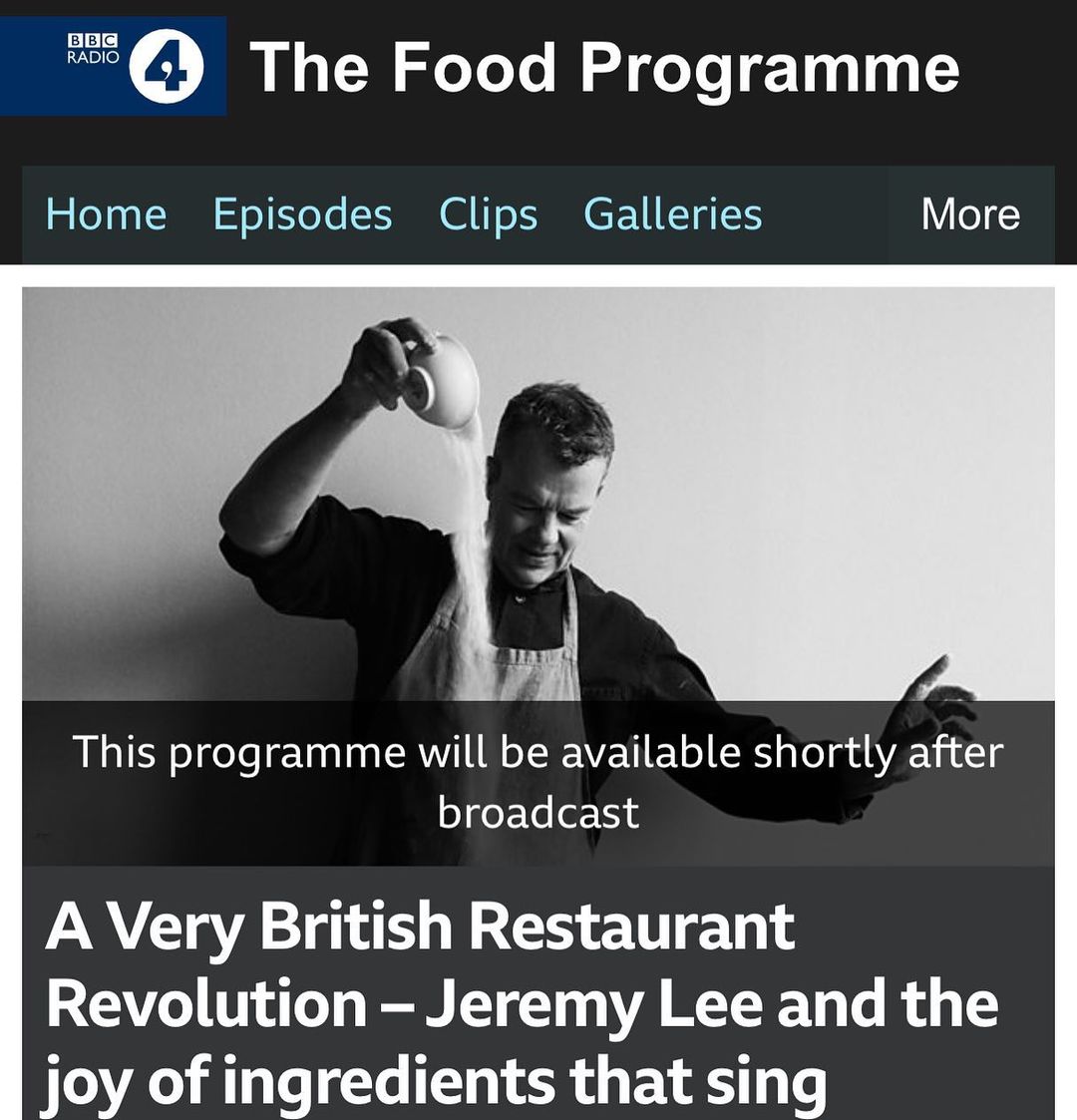Expand the More menu
Screen dimensions: 1077x1120
coord(969,214)
